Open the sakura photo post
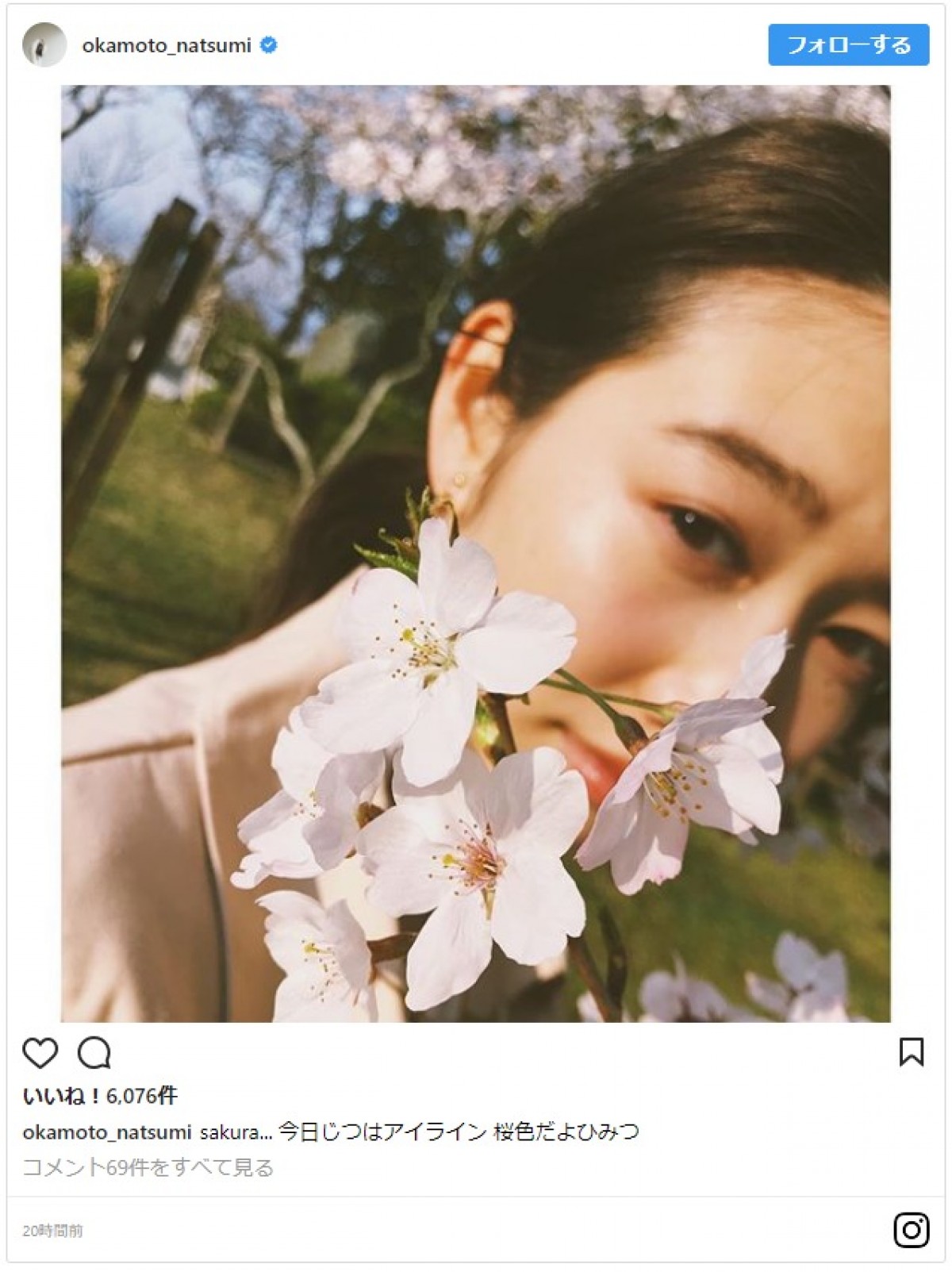The width and height of the screenshot is (952, 1272). tap(475, 553)
